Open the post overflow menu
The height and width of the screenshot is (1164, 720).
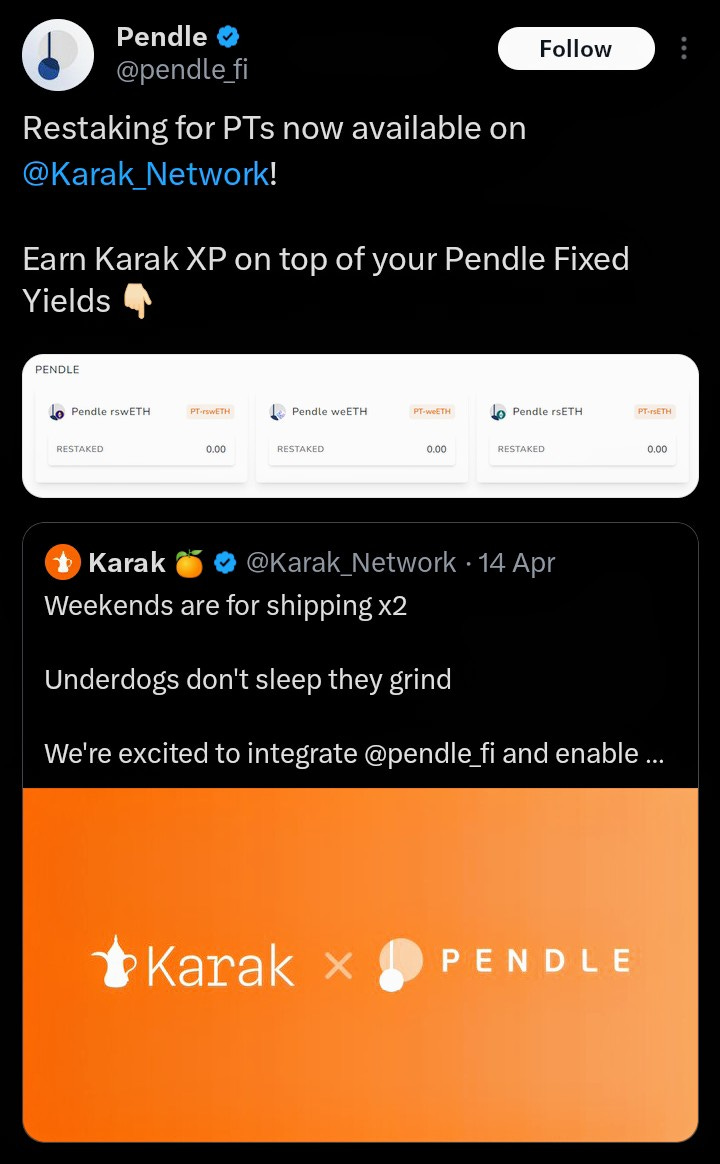click(684, 48)
